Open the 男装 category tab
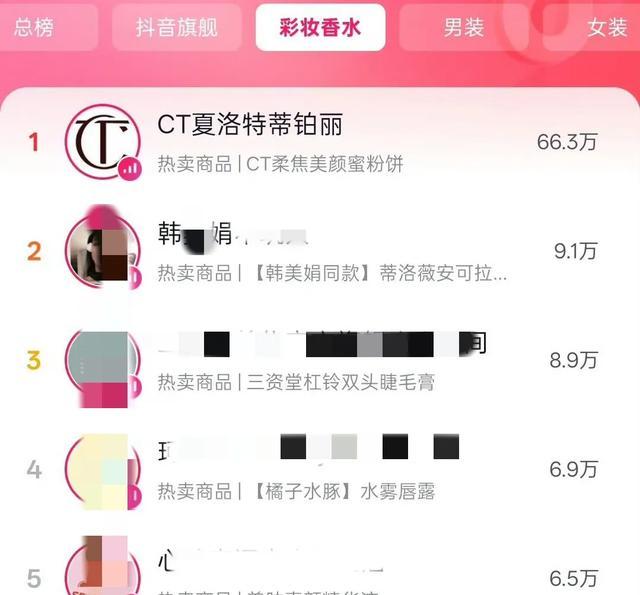 tap(464, 28)
